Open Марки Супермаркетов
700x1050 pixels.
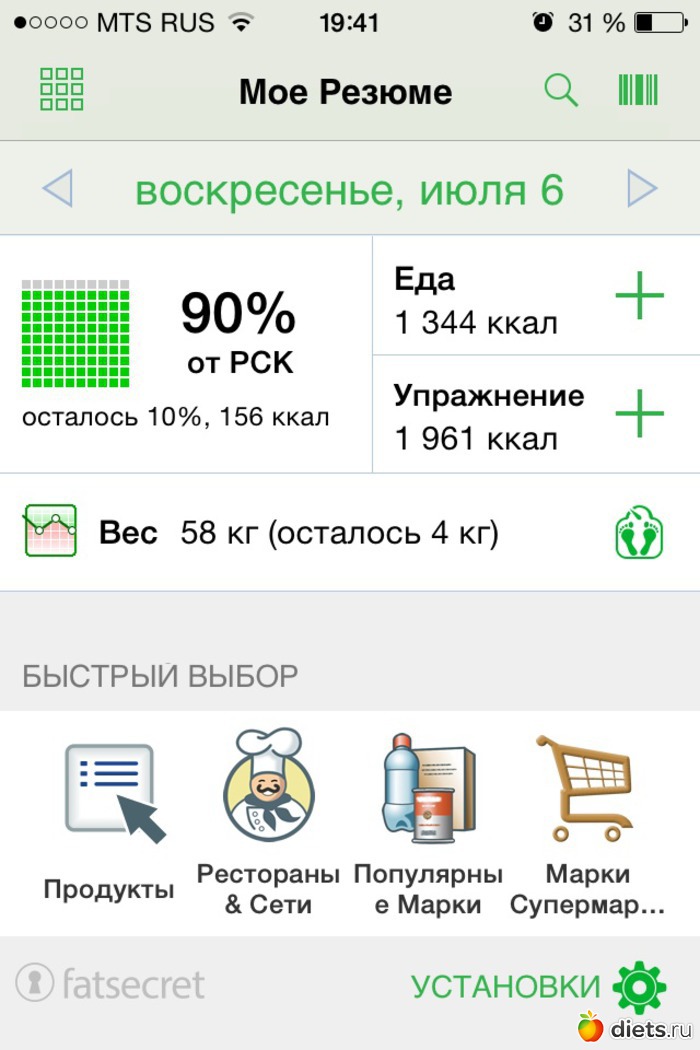(x=587, y=820)
